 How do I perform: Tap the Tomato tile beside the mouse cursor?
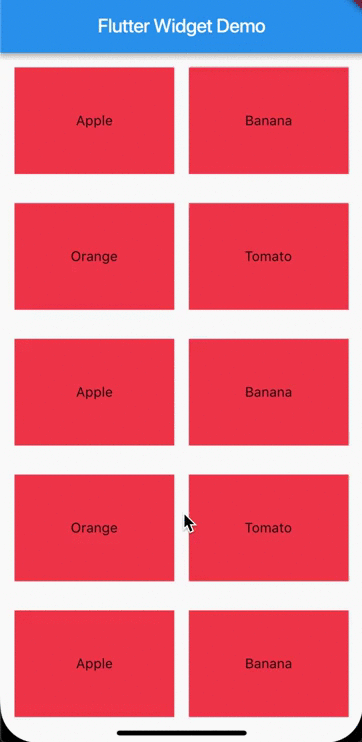269,528
